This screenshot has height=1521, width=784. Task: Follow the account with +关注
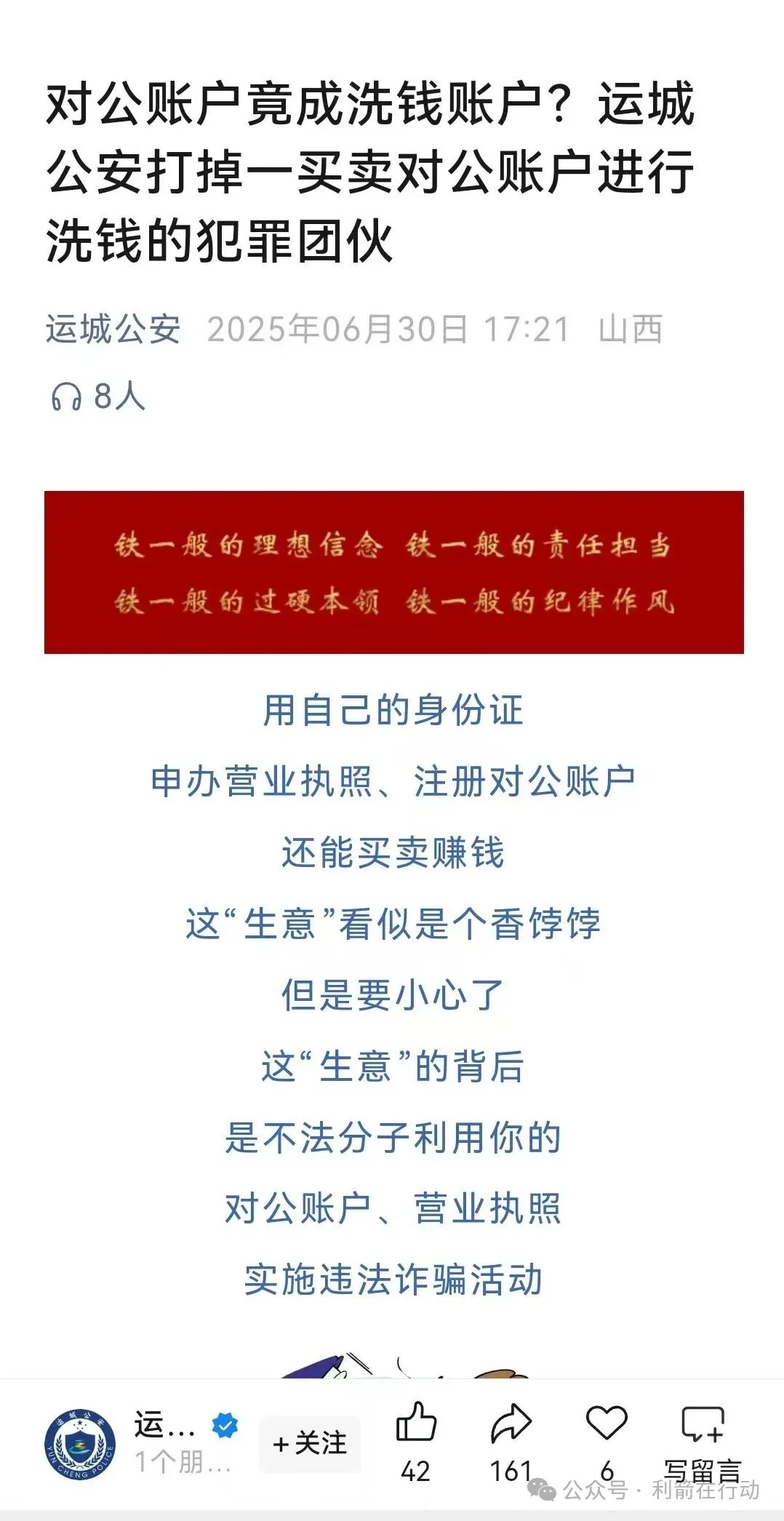pos(311,1443)
